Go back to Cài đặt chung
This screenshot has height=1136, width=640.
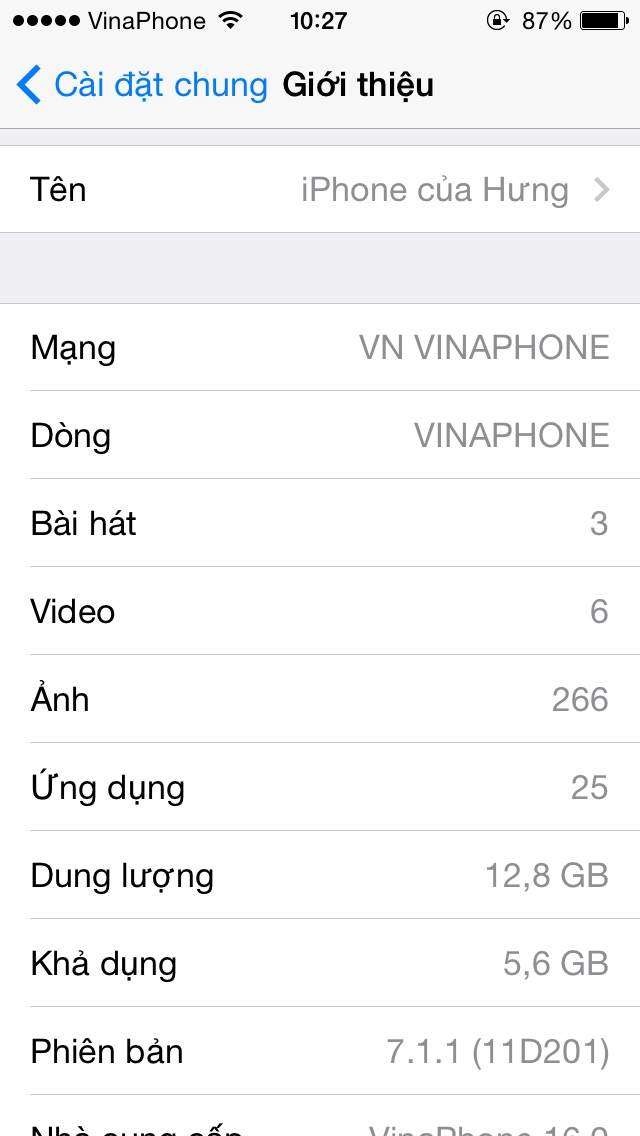[x=142, y=85]
